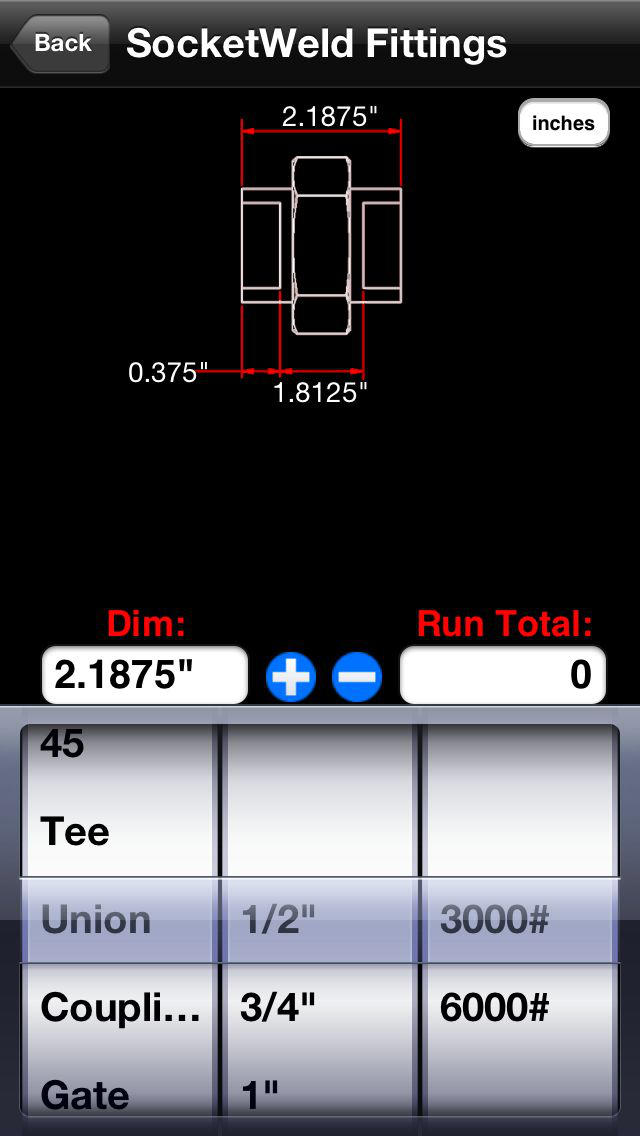640x1136 pixels.
Task: Select Tee in the fitting picker
Action: tap(75, 831)
